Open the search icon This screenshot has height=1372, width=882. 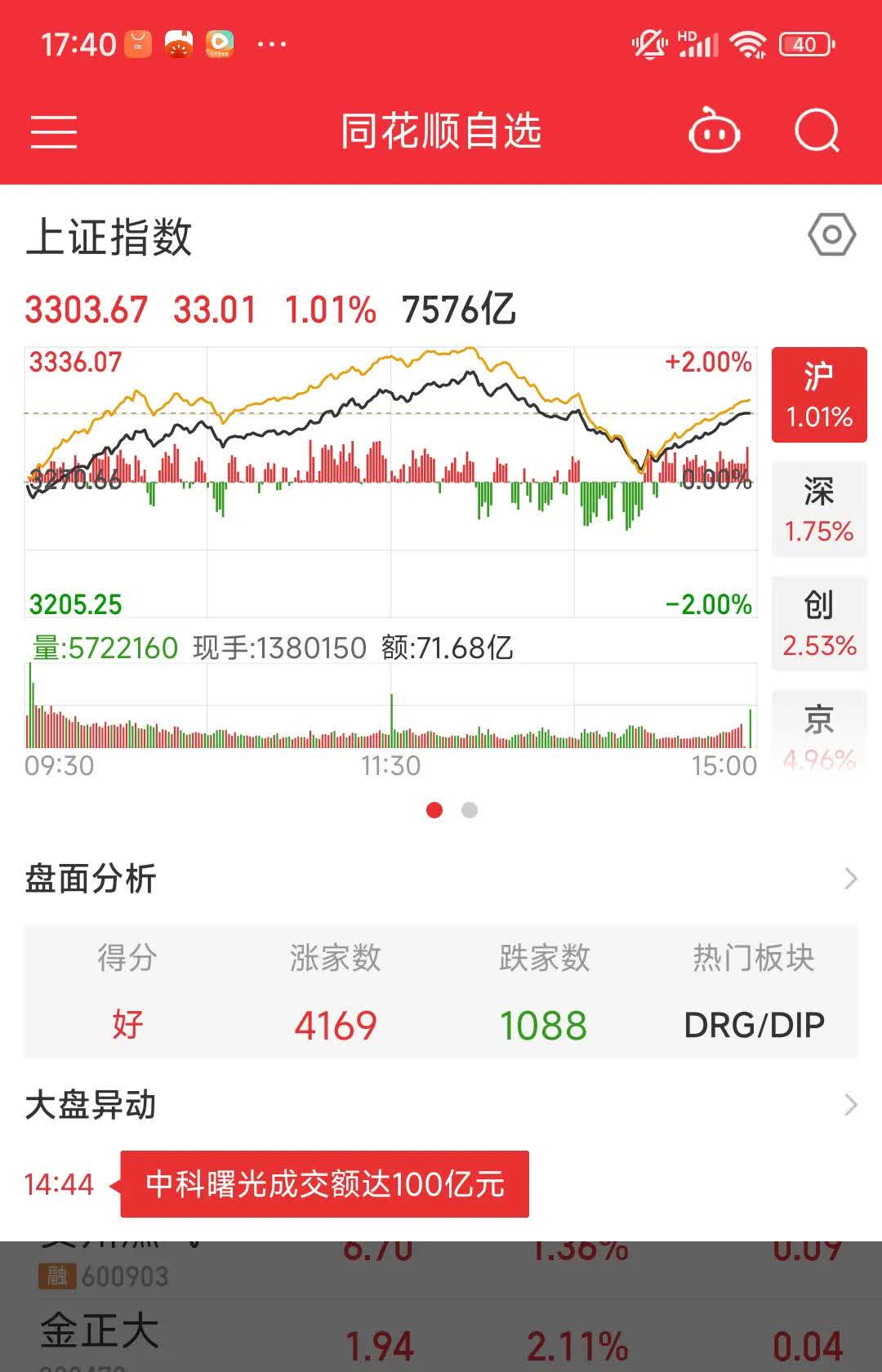pyautogui.click(x=815, y=131)
